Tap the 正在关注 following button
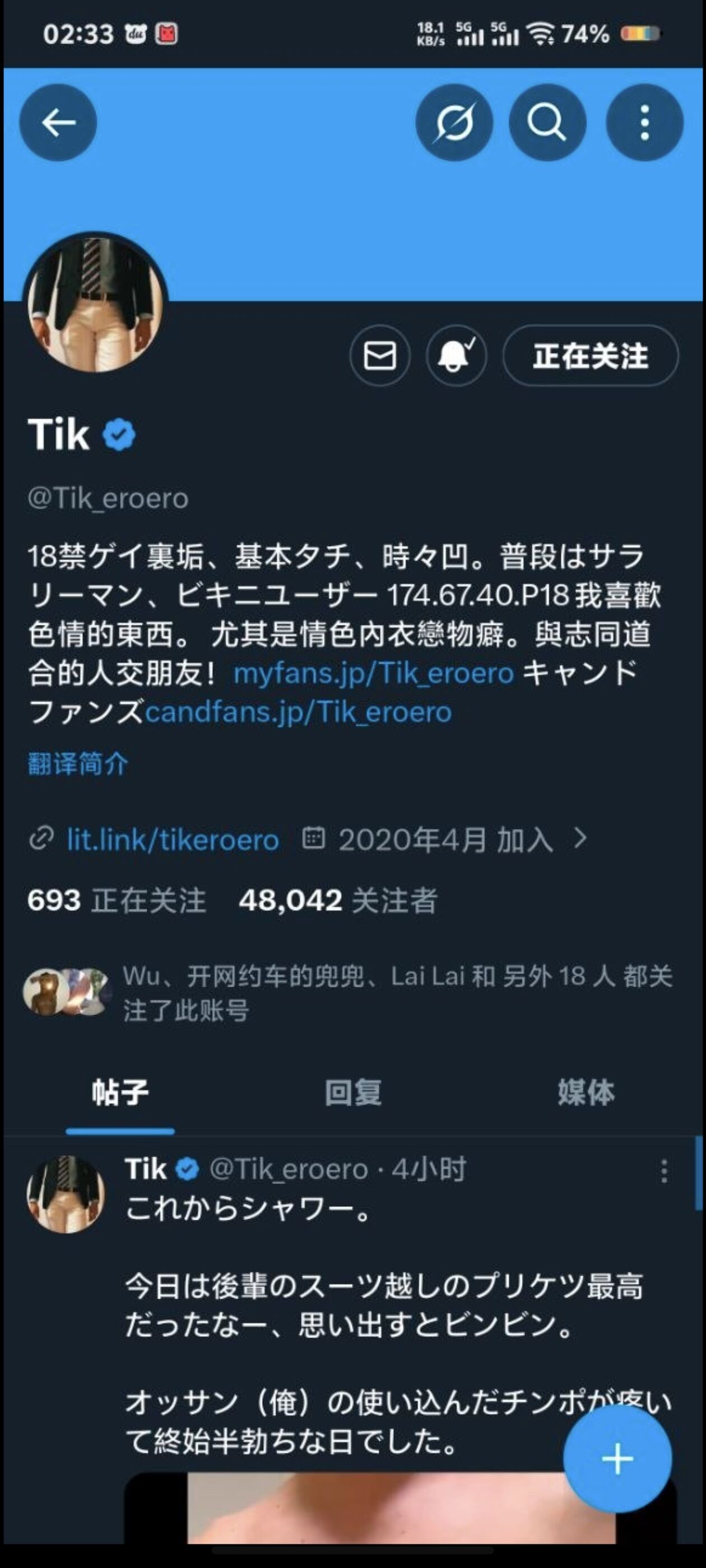This screenshot has width=706, height=1568. pos(589,356)
